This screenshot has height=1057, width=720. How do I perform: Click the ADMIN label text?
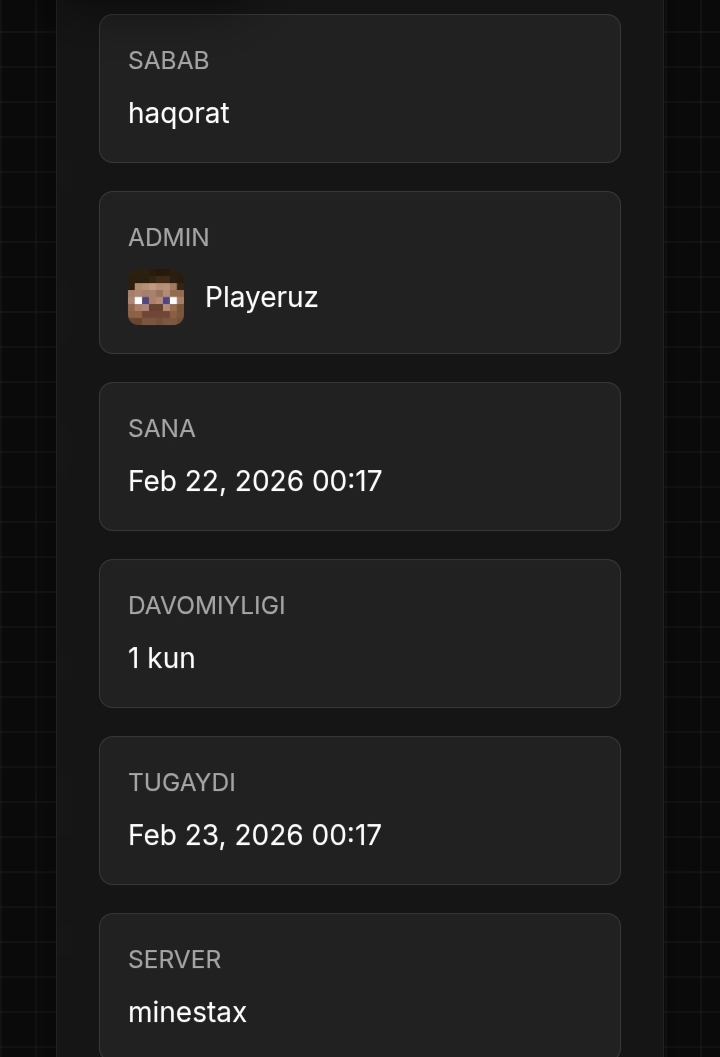click(169, 238)
